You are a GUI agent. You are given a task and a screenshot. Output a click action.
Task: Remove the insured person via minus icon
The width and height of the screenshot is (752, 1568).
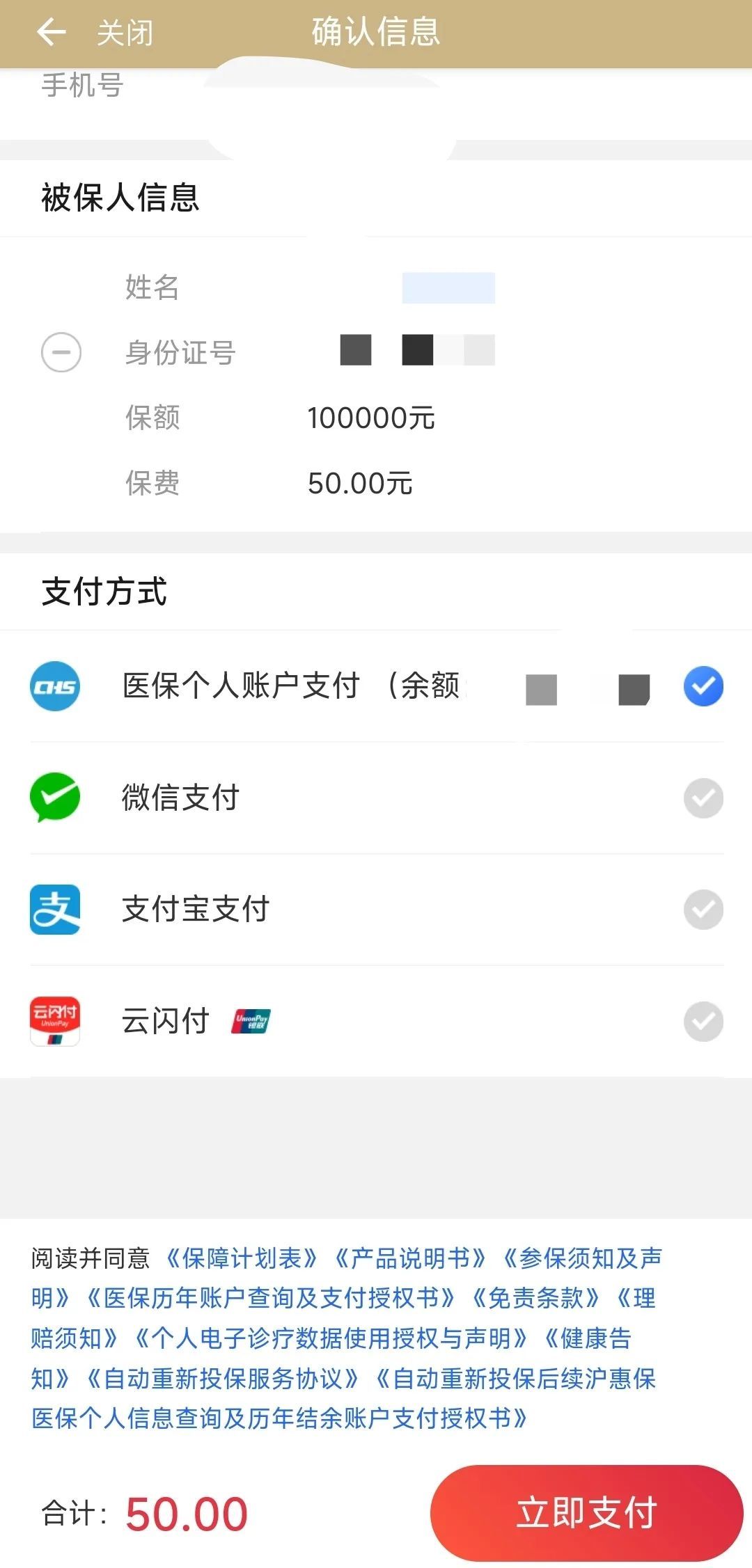[61, 352]
